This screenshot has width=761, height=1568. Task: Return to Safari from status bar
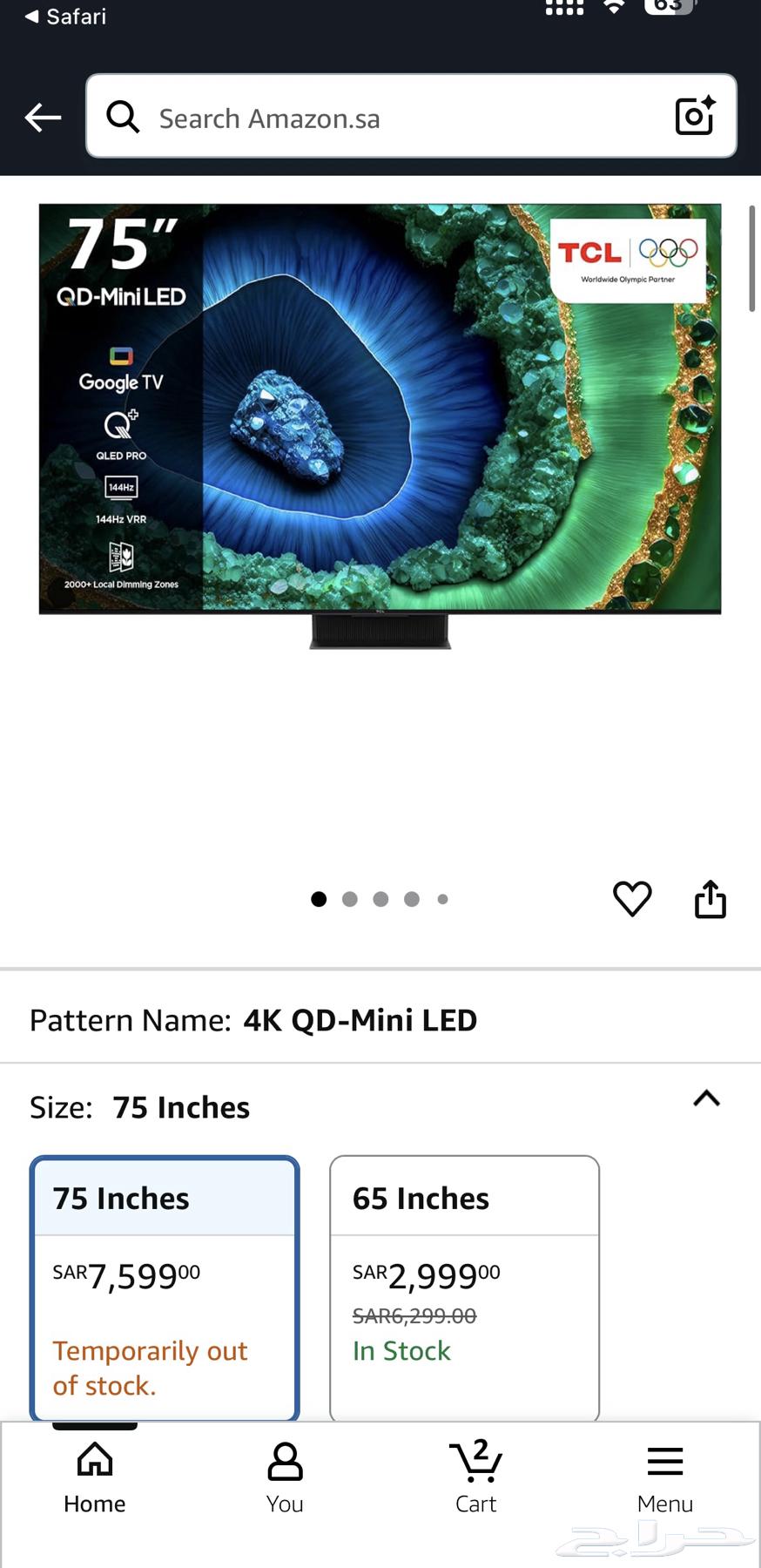point(65,17)
